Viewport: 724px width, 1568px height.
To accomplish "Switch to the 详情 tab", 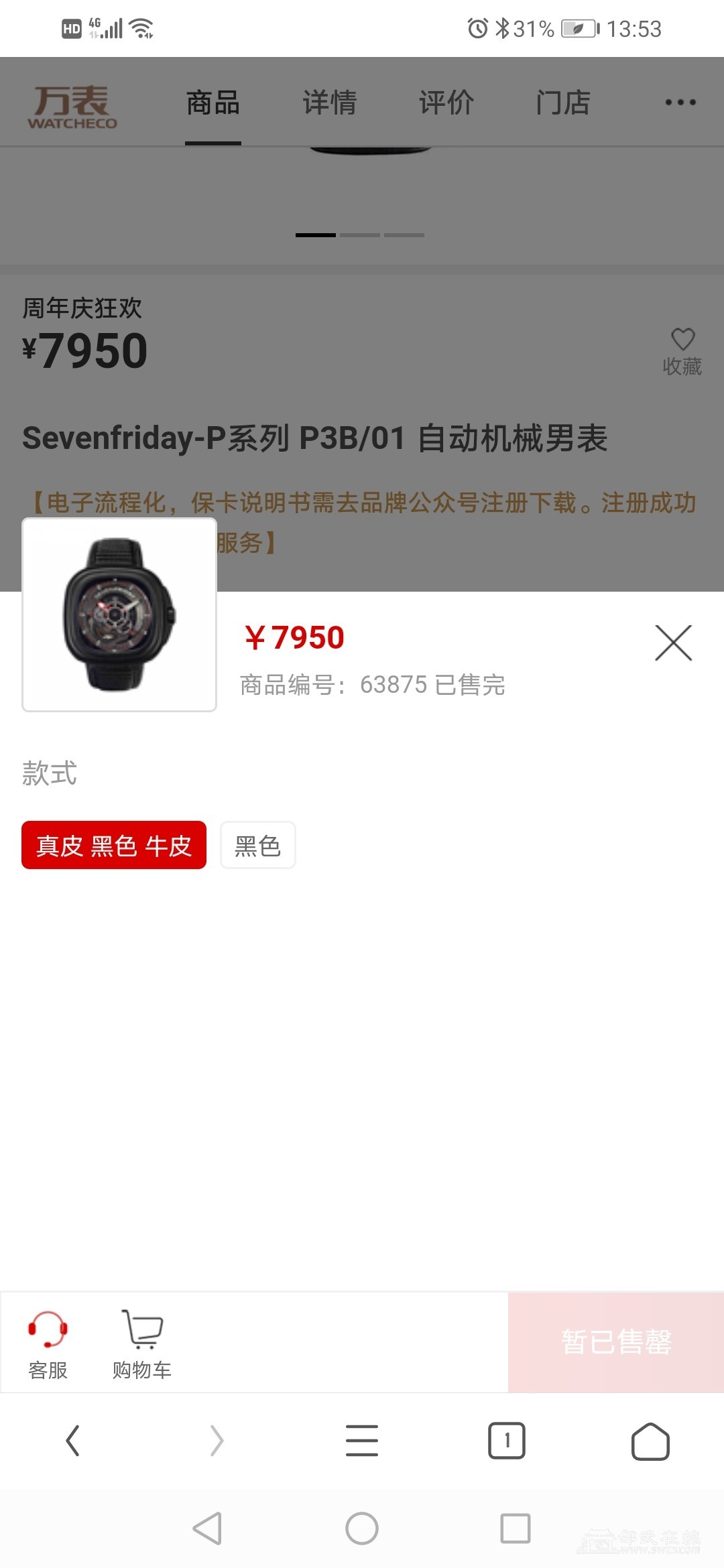I will click(x=329, y=103).
